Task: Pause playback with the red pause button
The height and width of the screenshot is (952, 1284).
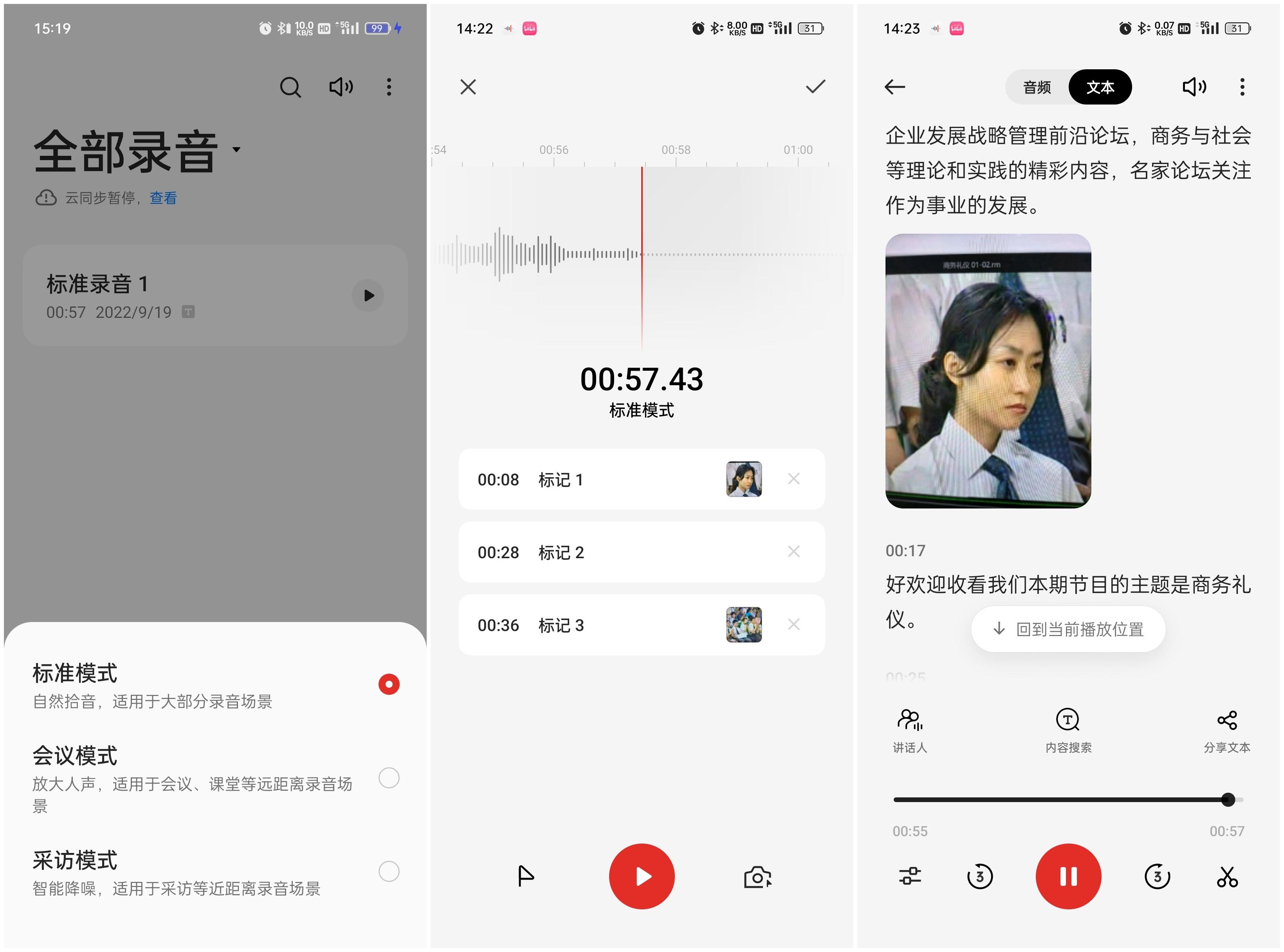Action: coord(1068,876)
